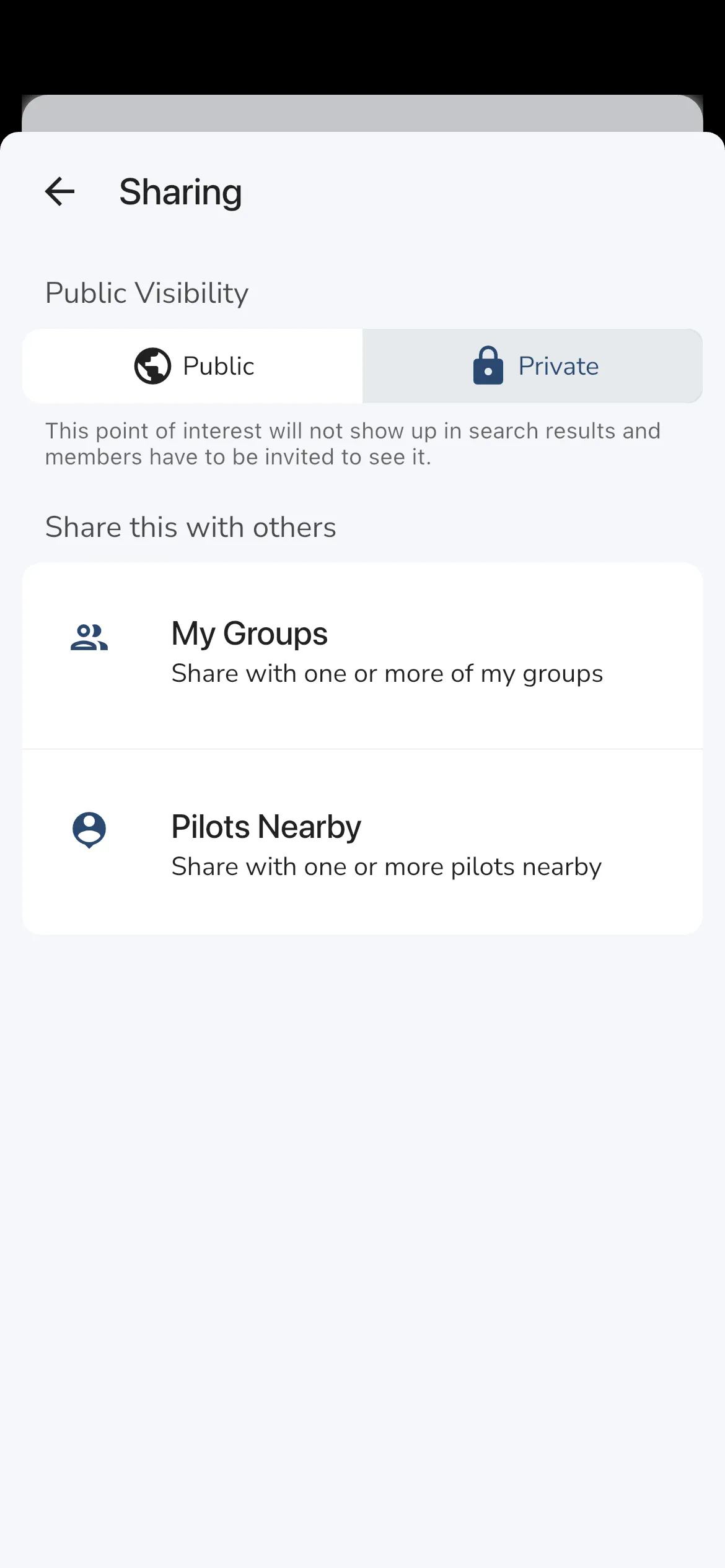
Task: Click the globe icon on the Public option
Action: pos(154,365)
